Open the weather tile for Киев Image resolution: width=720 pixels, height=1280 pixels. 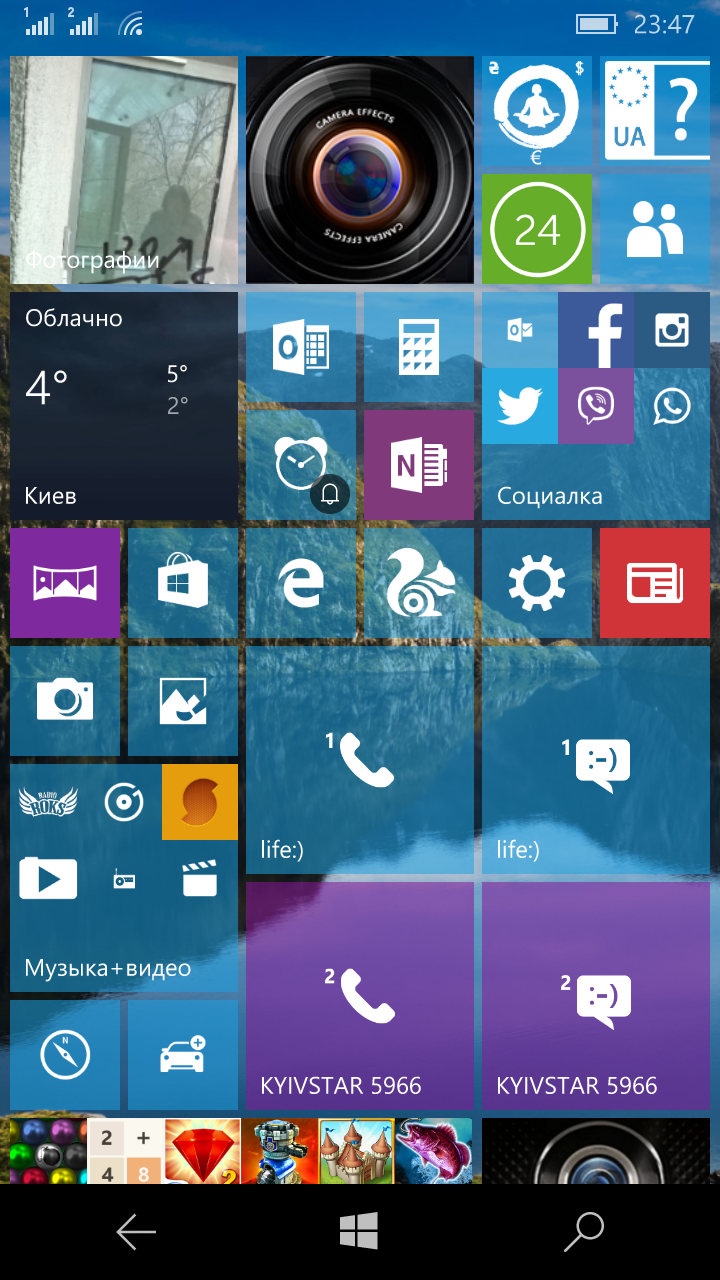click(124, 406)
